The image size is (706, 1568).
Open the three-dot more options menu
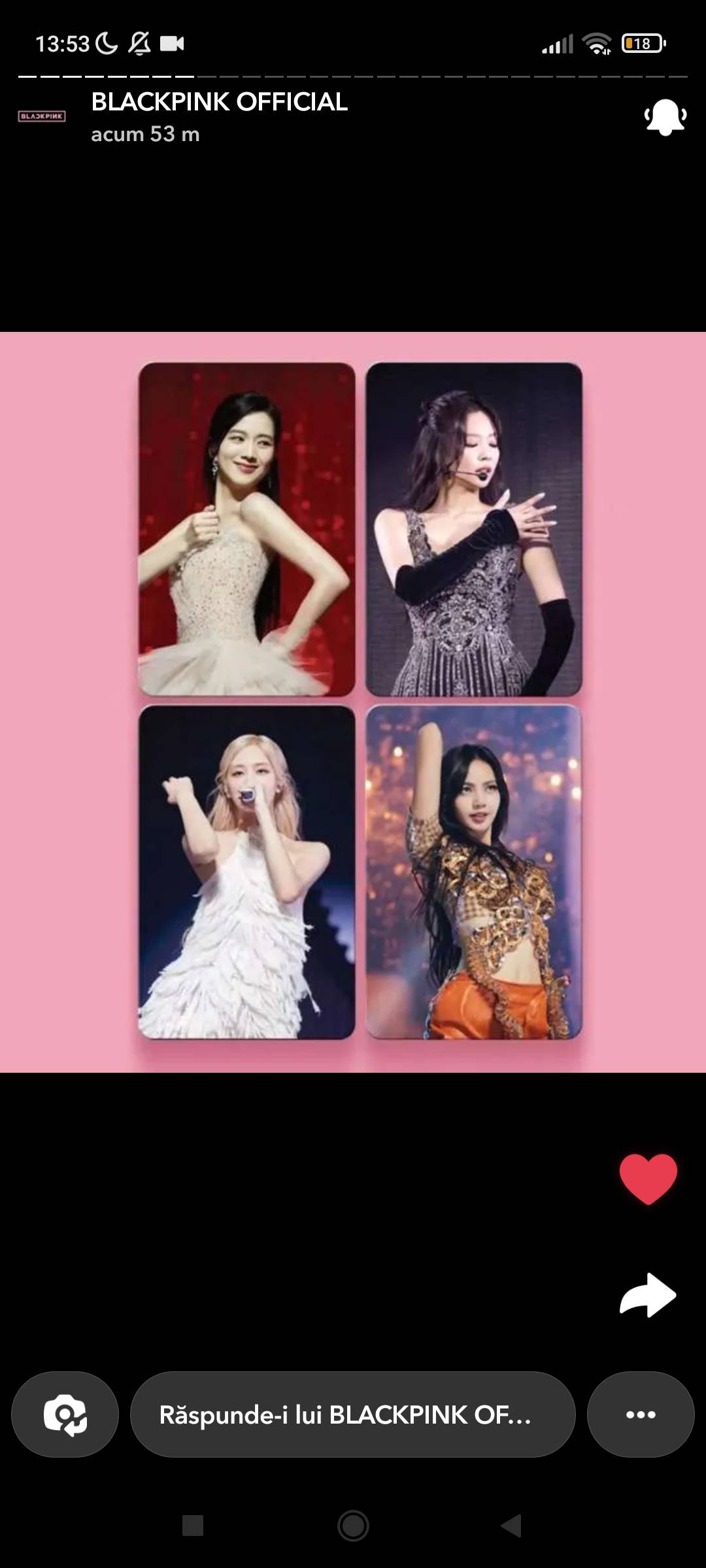point(640,1414)
